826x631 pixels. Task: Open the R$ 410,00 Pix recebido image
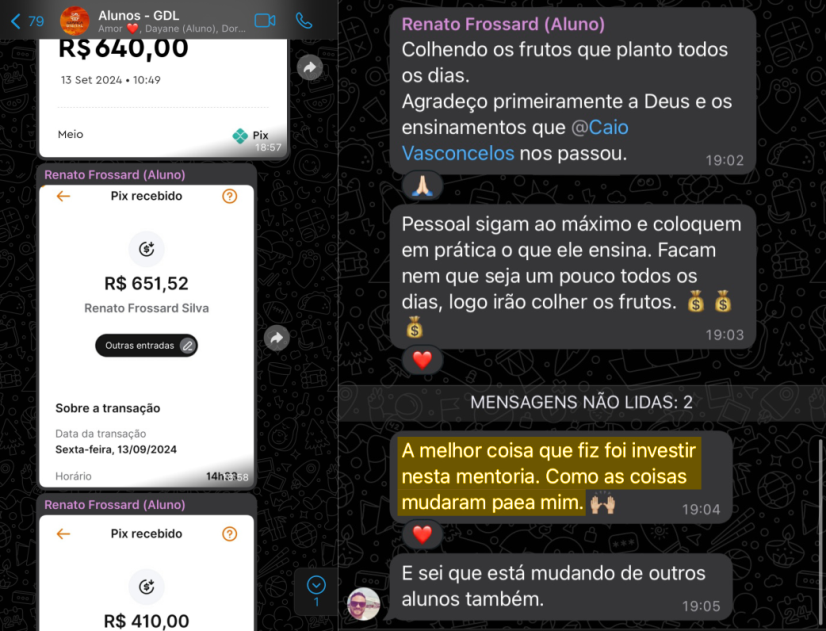click(x=146, y=573)
